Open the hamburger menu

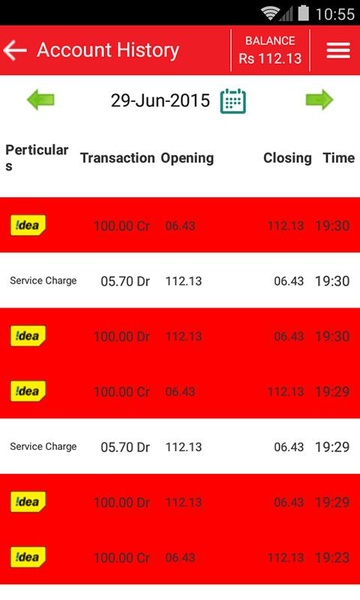(x=338, y=51)
